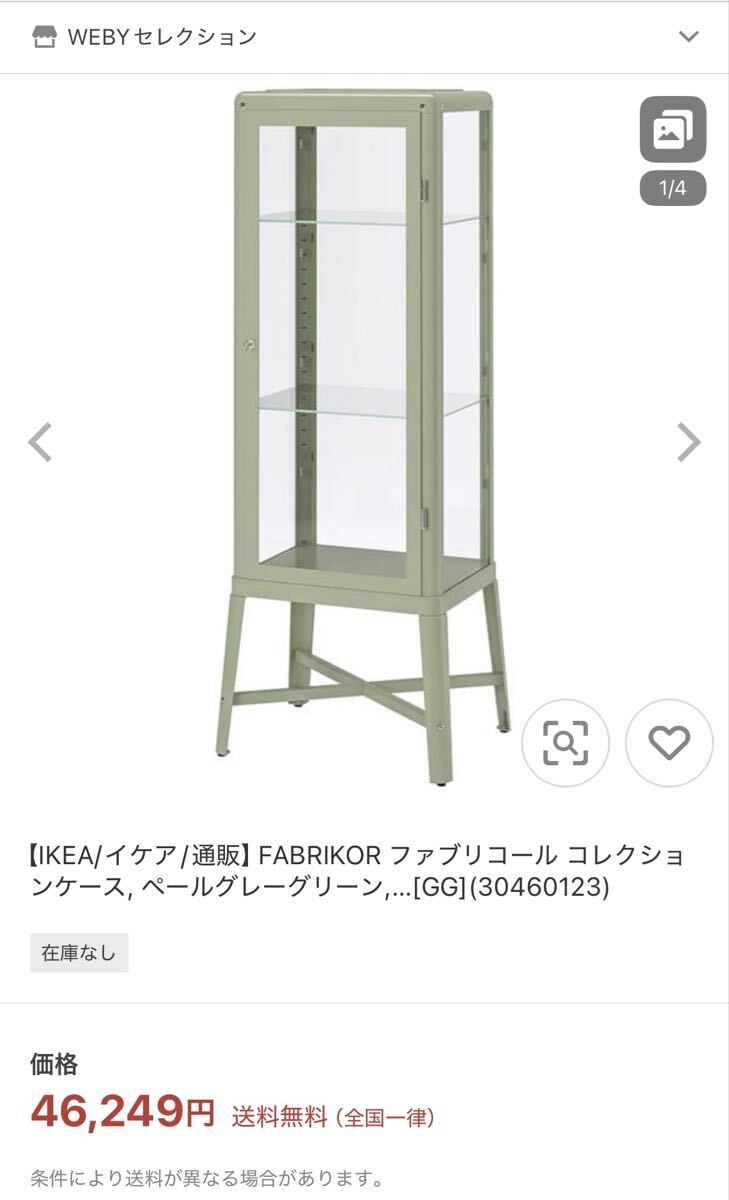This screenshot has width=729, height=1200.
Task: Show the previous product image
Action: 40,442
